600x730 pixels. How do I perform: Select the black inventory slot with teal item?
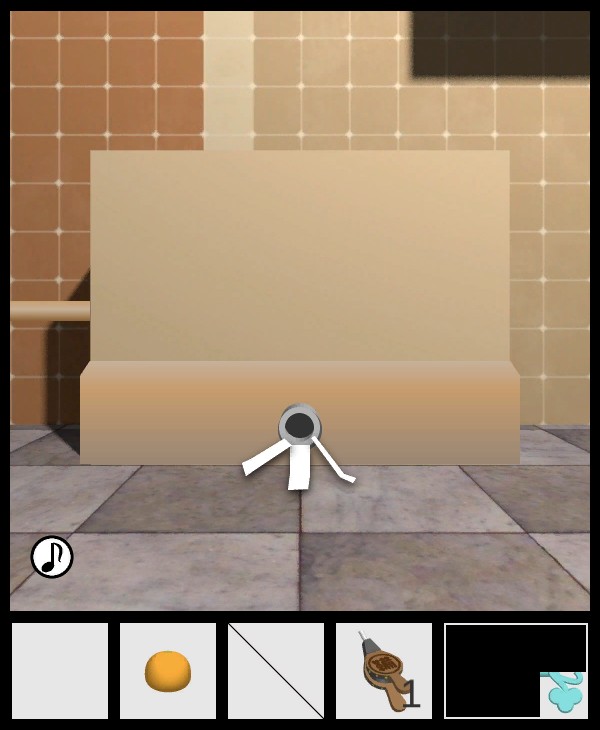(x=516, y=671)
